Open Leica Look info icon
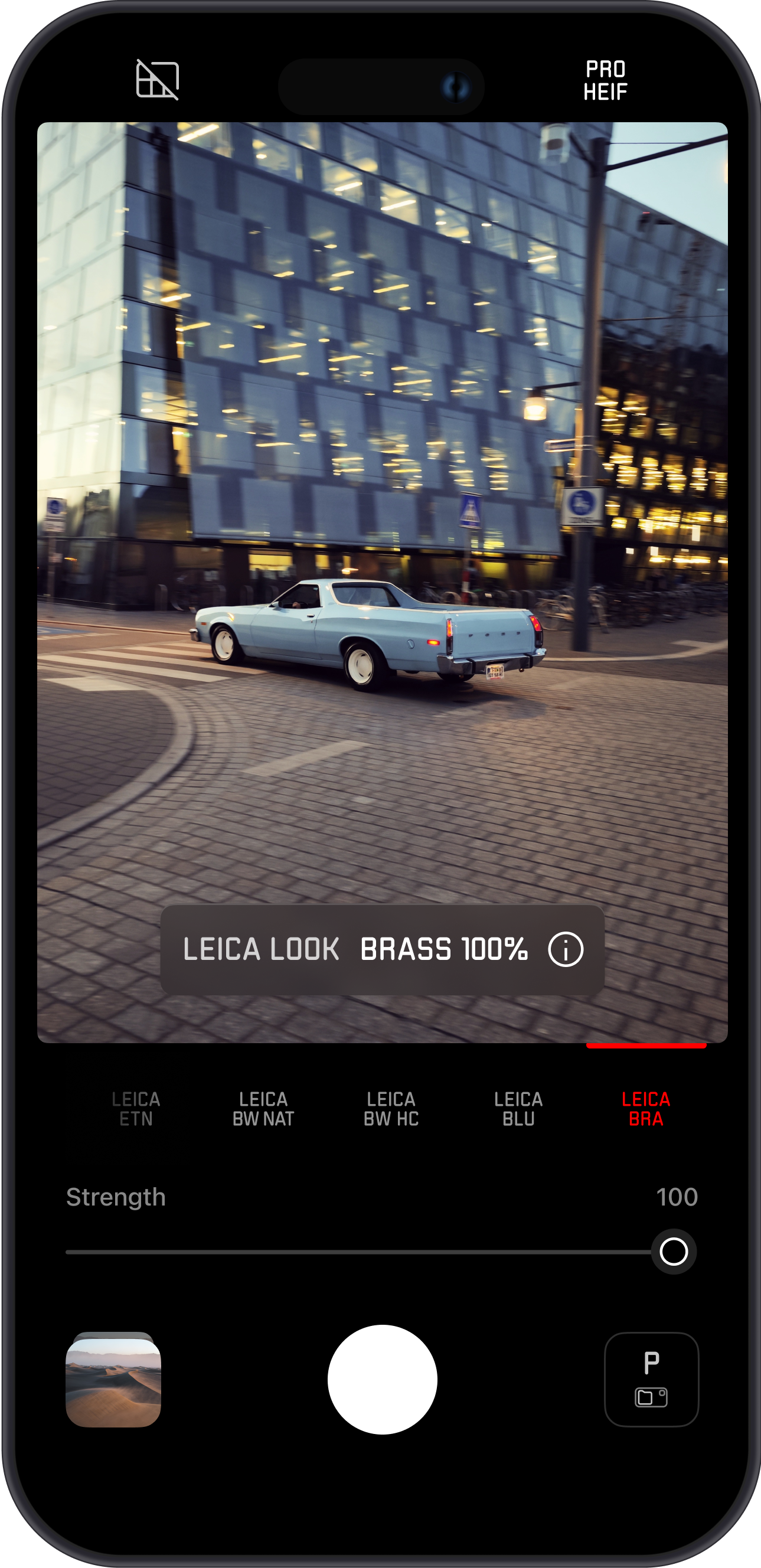Image resolution: width=761 pixels, height=1568 pixels. click(566, 949)
